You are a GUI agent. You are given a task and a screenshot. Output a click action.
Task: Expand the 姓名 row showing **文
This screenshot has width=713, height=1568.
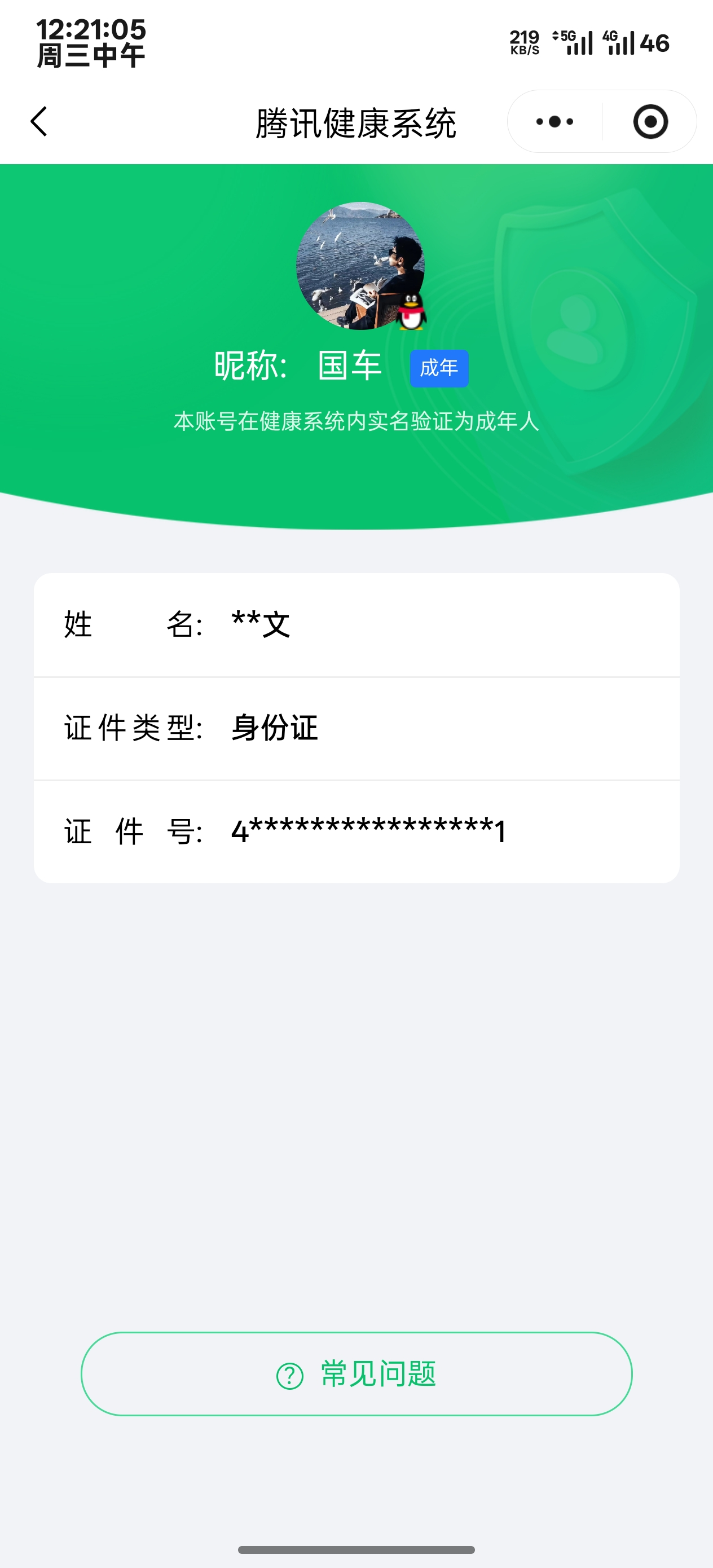(356, 623)
